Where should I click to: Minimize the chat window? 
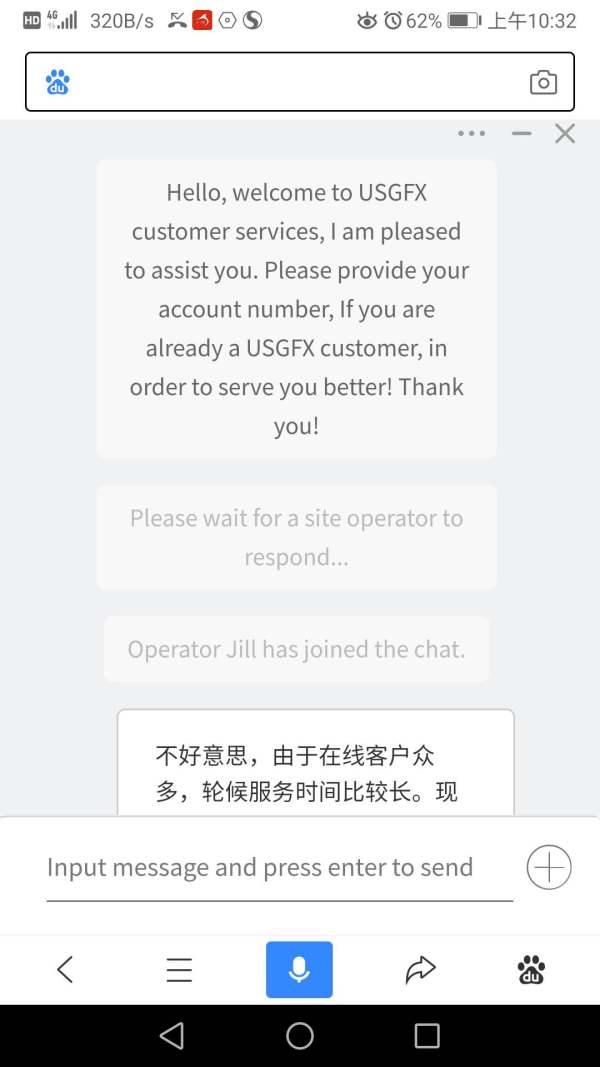521,133
